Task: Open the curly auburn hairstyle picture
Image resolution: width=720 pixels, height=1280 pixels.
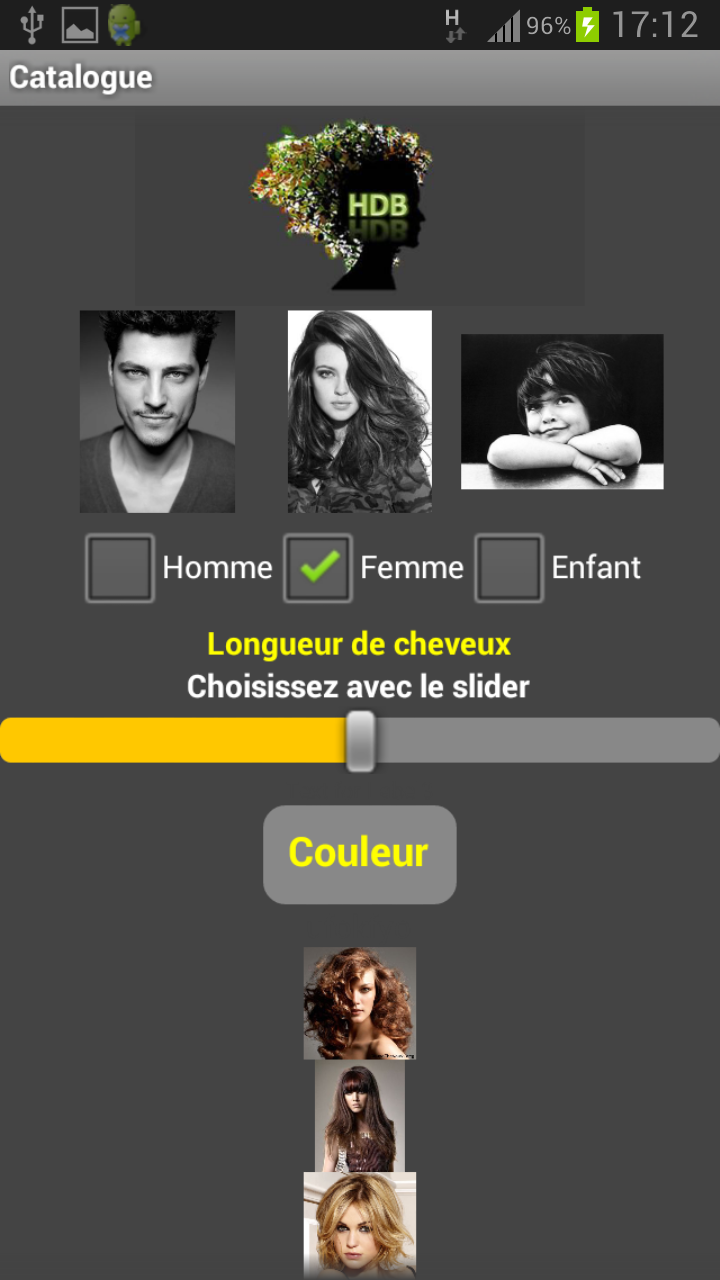Action: tap(359, 1003)
